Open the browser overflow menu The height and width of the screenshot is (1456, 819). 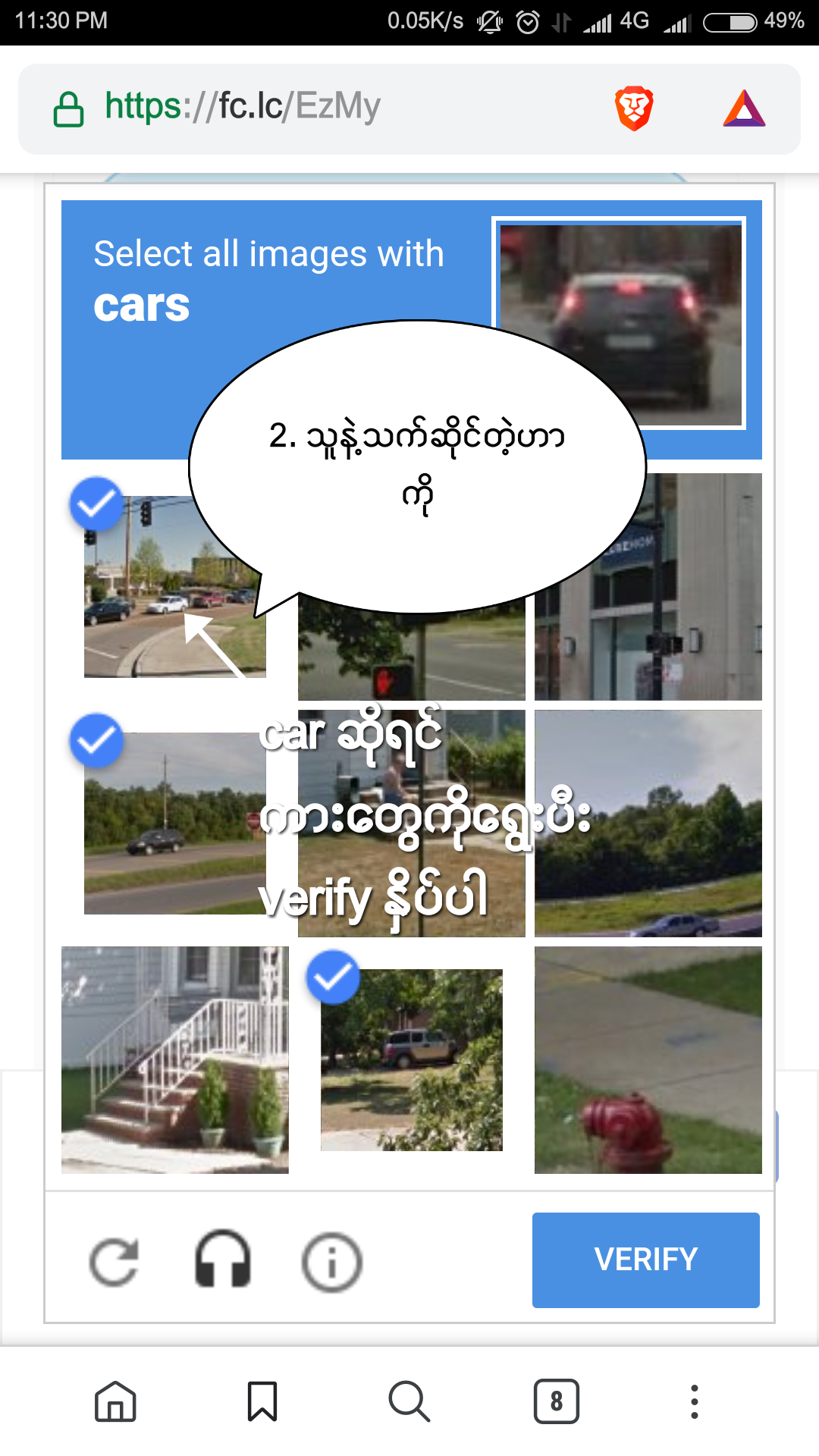(694, 1401)
